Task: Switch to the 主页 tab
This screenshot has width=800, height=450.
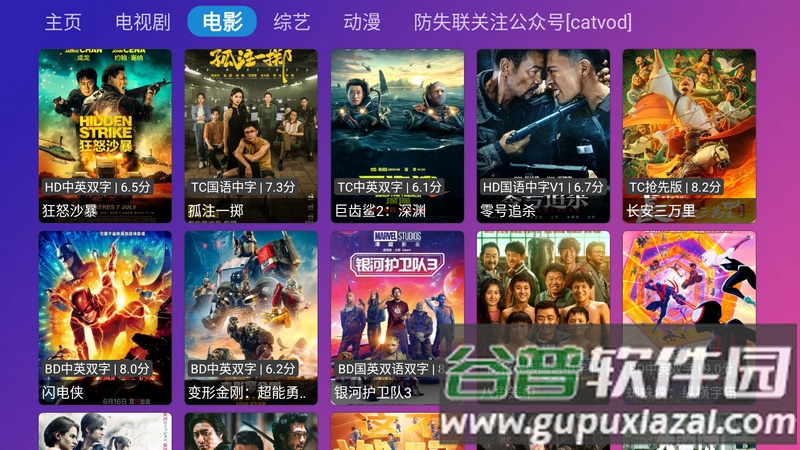Action: (x=64, y=22)
